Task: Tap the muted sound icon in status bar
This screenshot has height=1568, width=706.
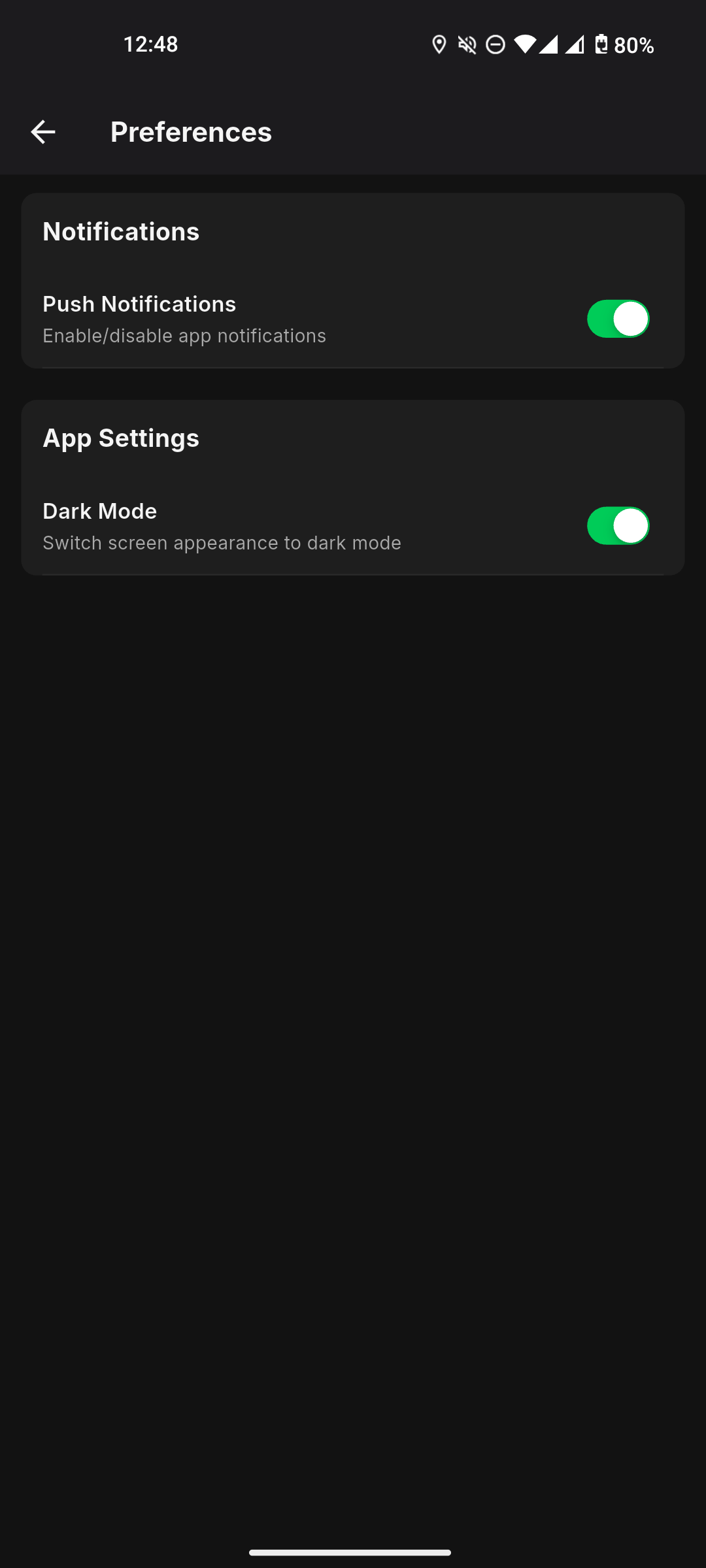Action: 466,44
